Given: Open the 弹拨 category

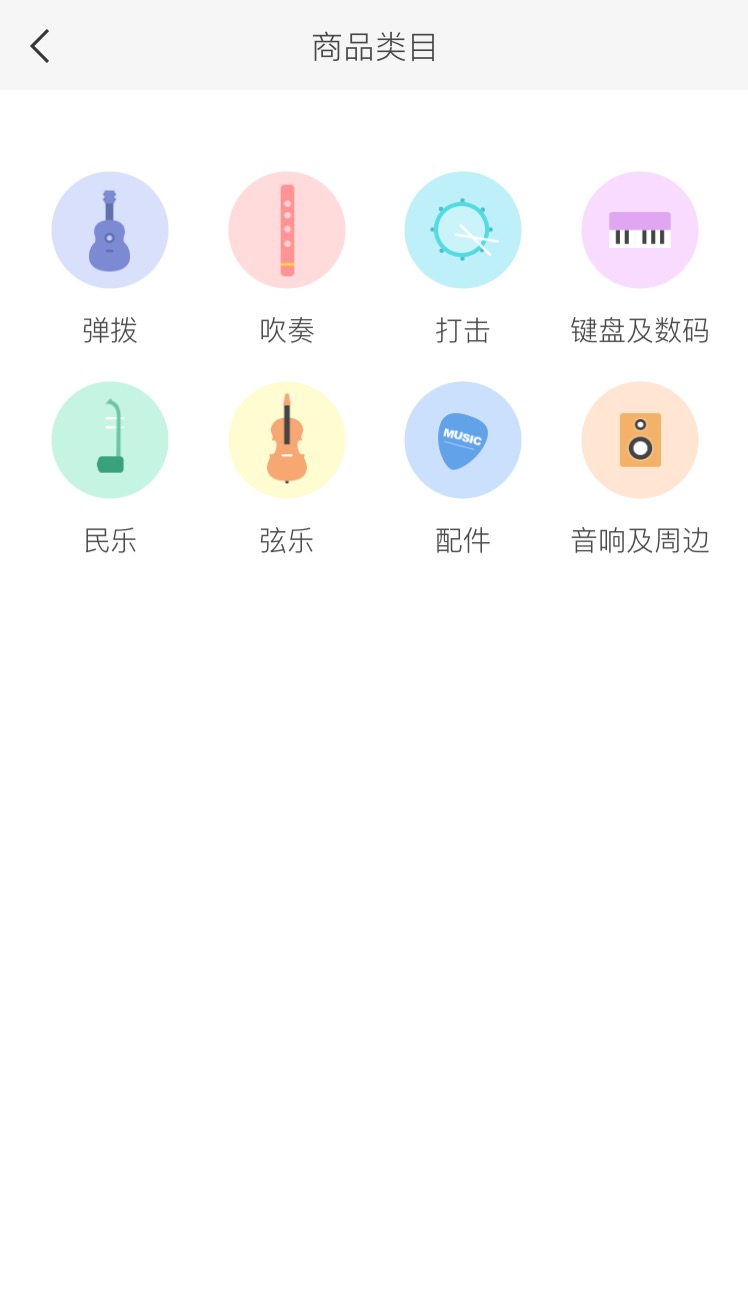Looking at the screenshot, I should click(x=110, y=230).
